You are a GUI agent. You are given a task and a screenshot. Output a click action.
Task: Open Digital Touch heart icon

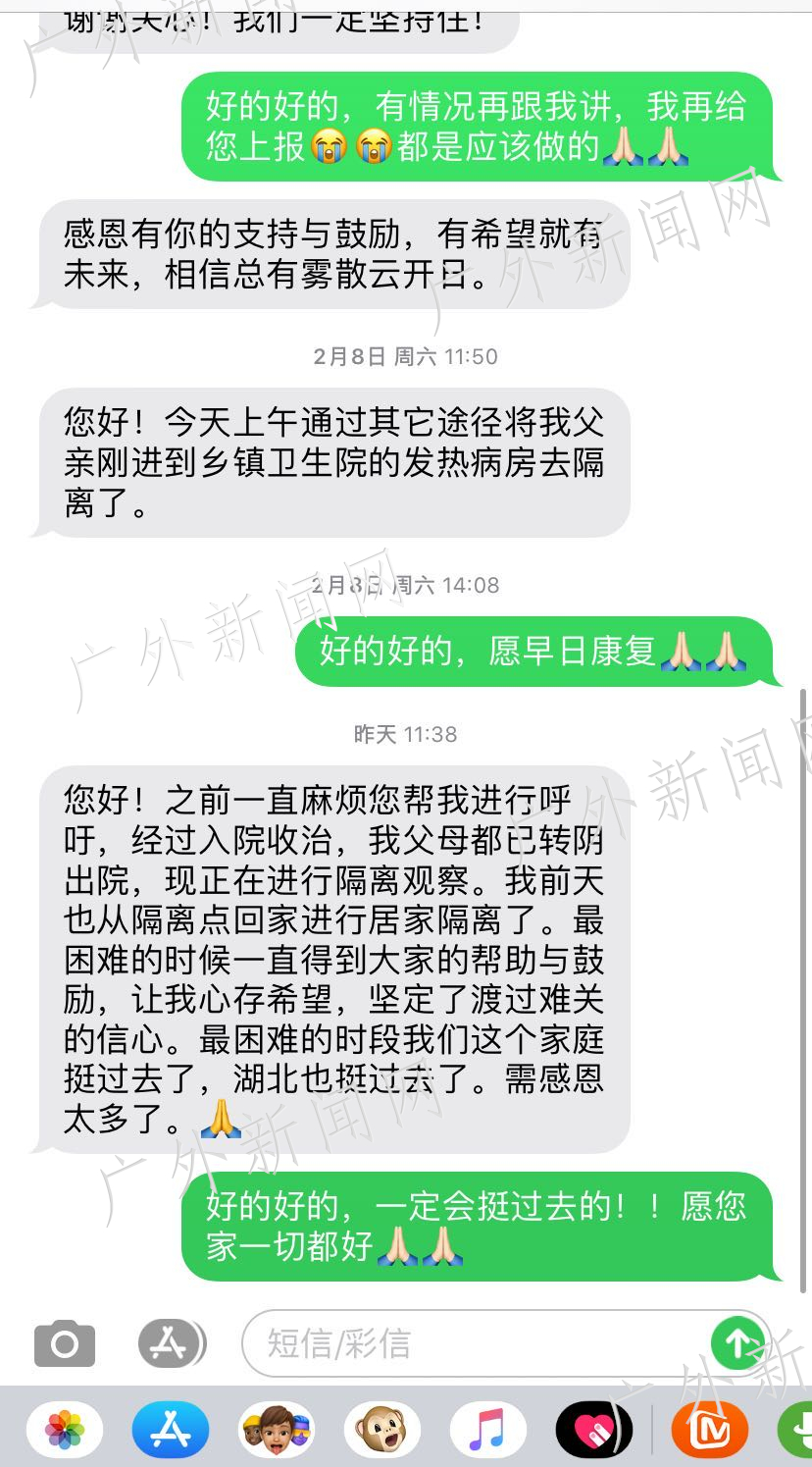pyautogui.click(x=593, y=1430)
